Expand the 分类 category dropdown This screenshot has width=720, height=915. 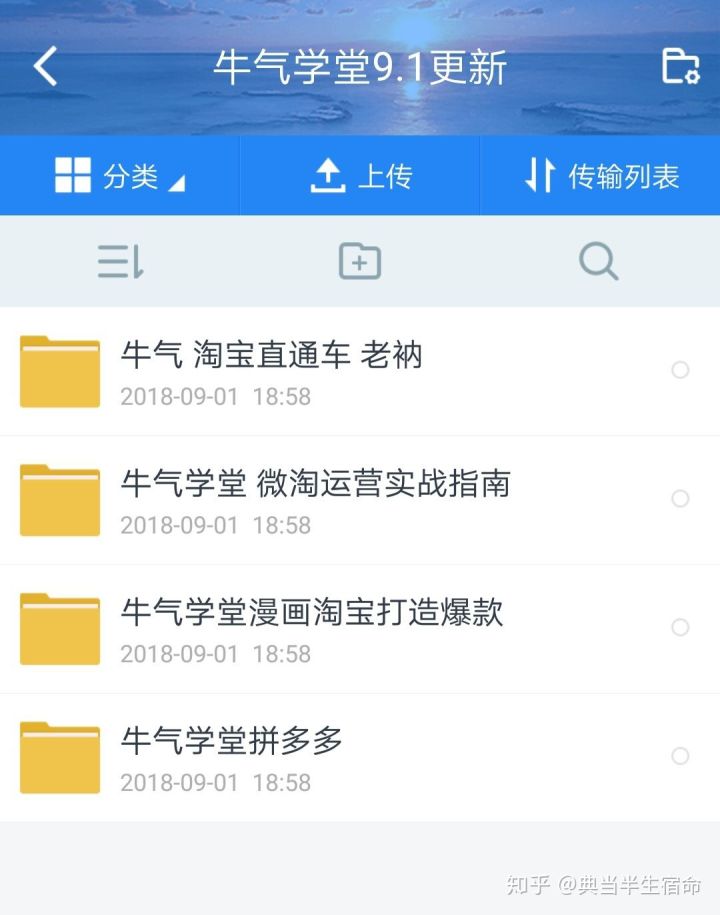pos(120,177)
